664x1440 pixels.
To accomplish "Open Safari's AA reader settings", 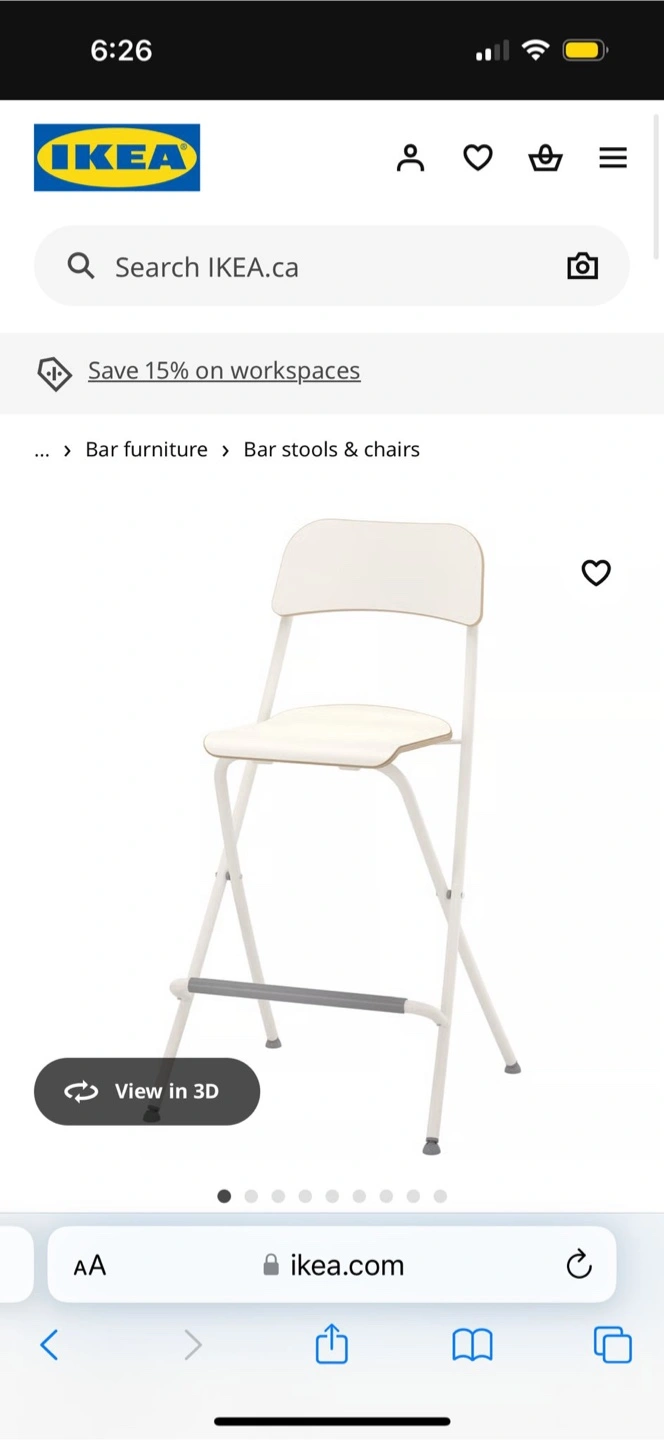I will pyautogui.click(x=90, y=1266).
